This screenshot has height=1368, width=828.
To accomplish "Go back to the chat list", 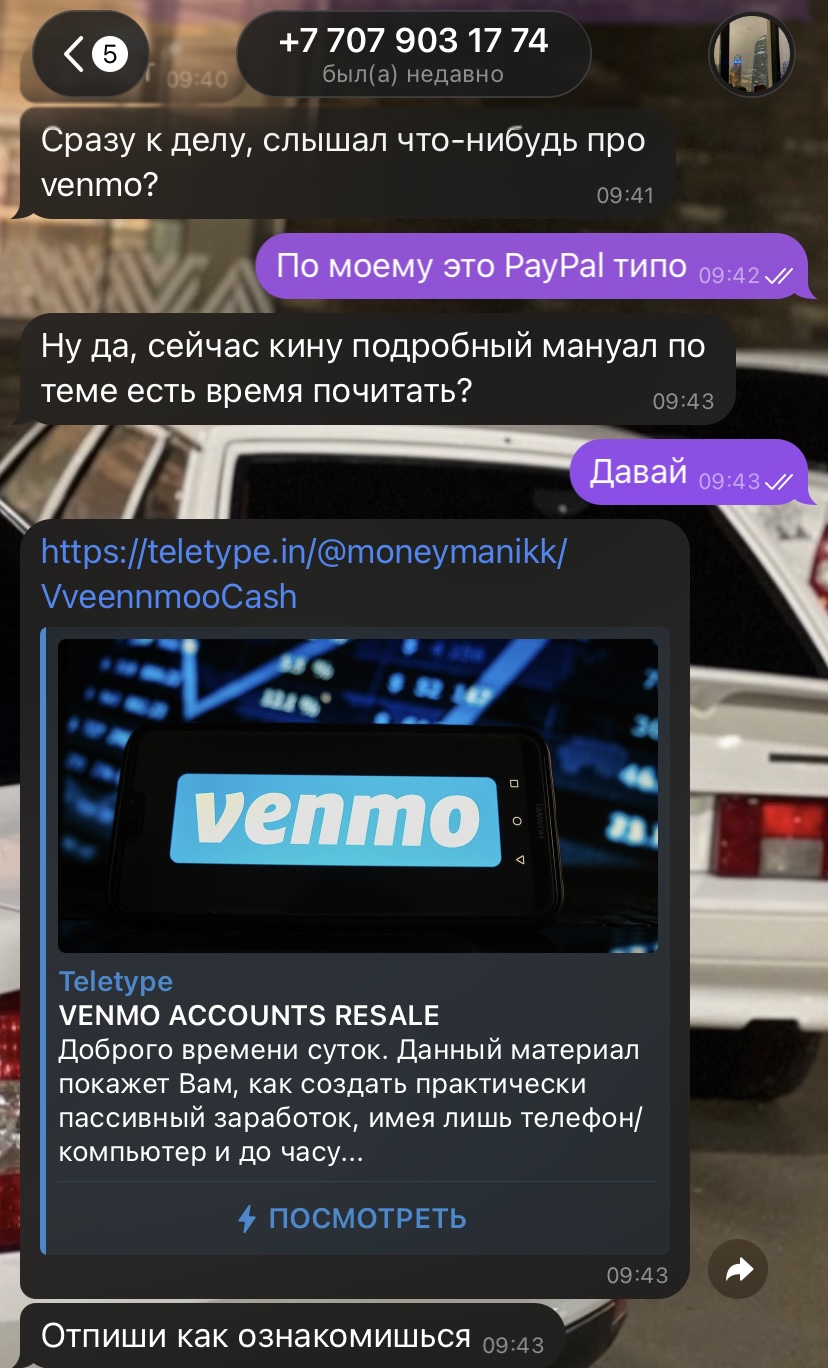I will pos(90,54).
